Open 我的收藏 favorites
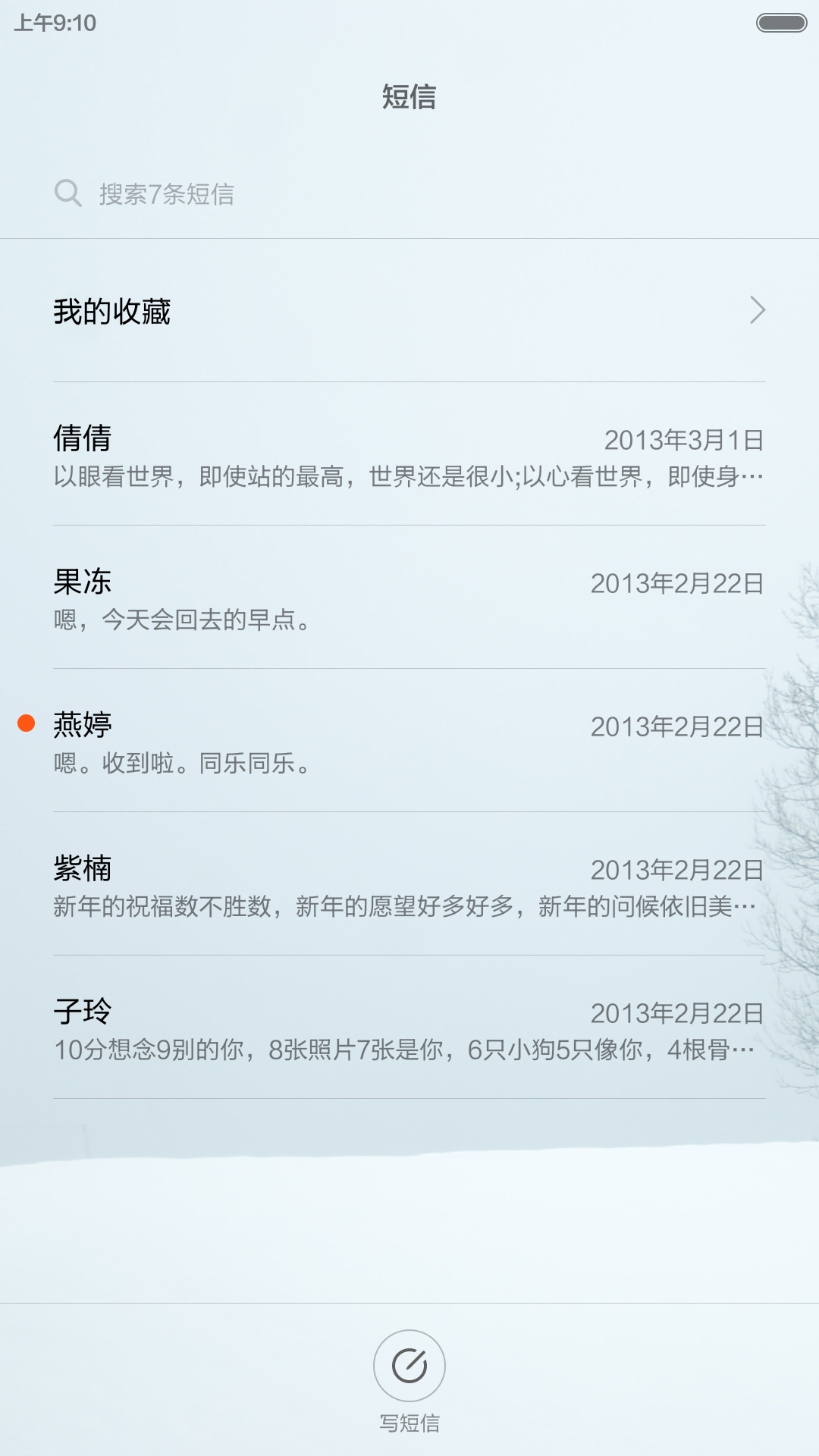The image size is (819, 1456). 409,311
